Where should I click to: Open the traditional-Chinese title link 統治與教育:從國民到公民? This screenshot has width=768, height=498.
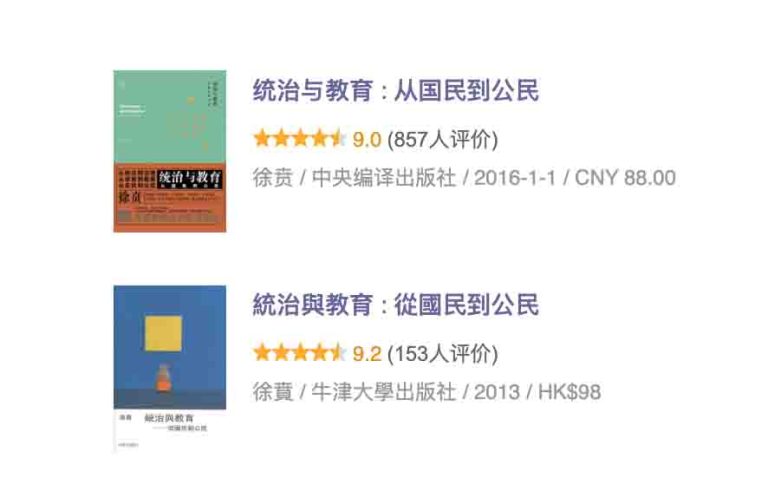point(396,304)
